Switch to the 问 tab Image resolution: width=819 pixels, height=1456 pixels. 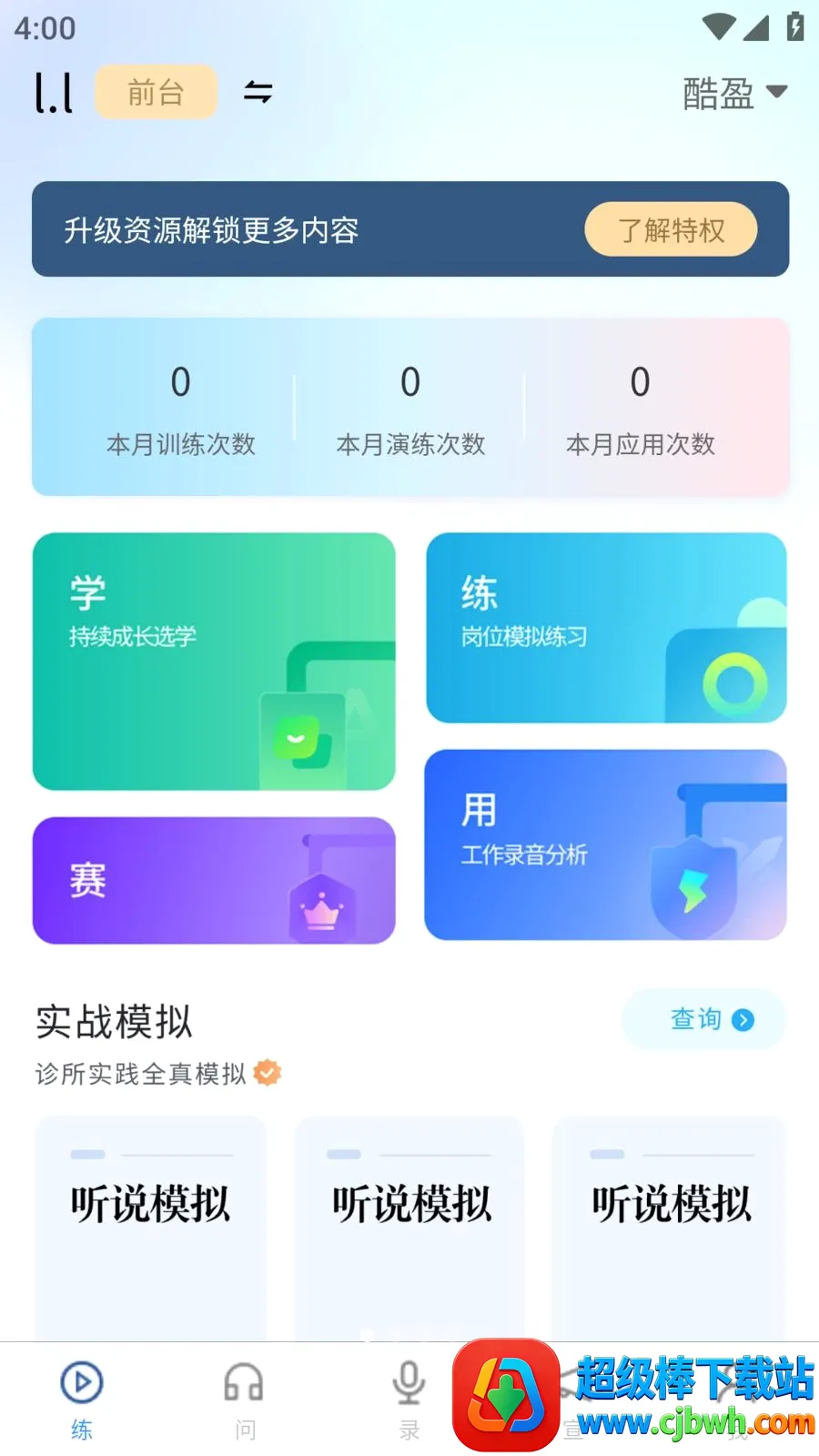coord(245,1400)
